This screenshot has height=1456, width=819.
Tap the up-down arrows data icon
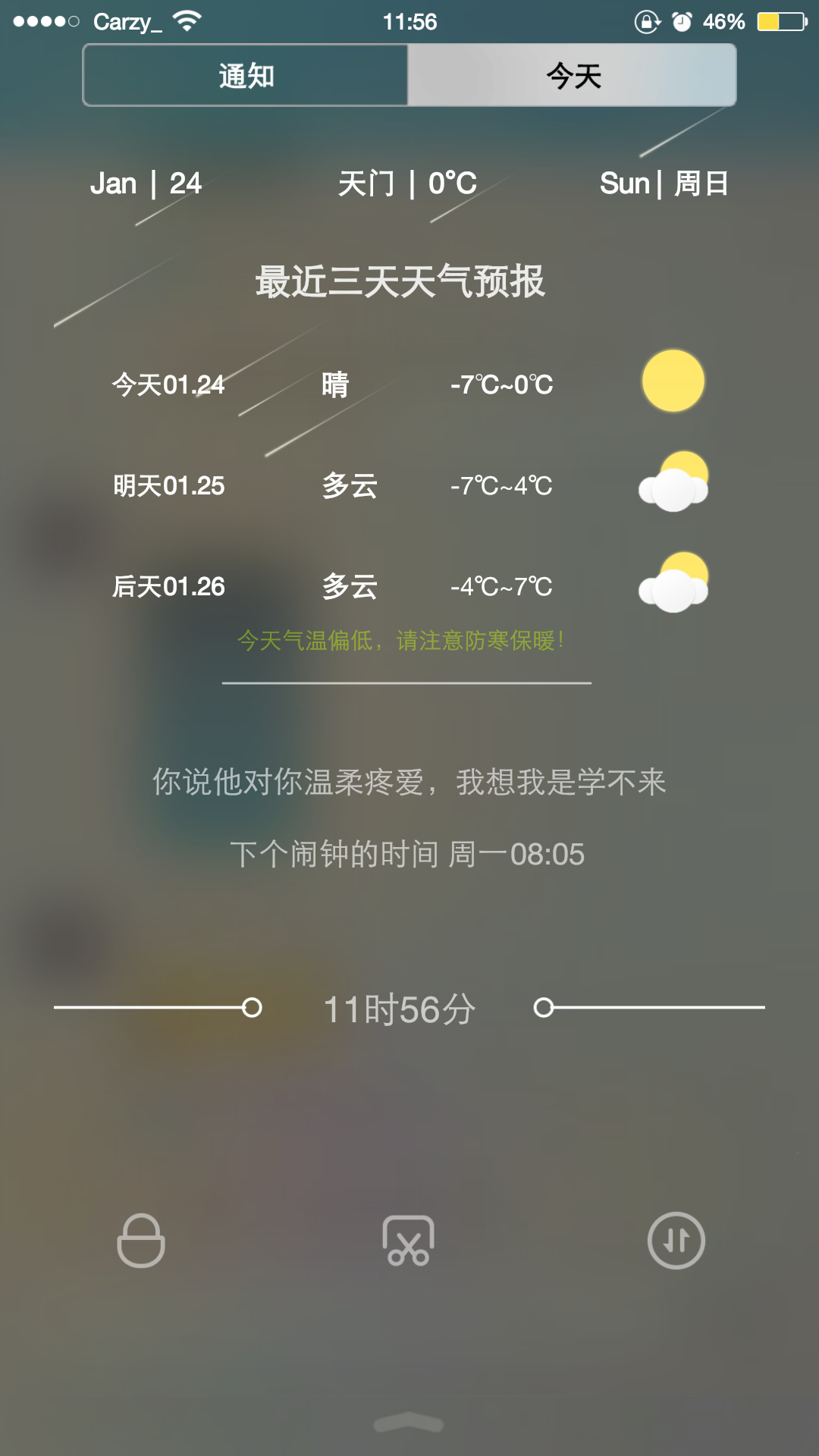pos(676,1241)
